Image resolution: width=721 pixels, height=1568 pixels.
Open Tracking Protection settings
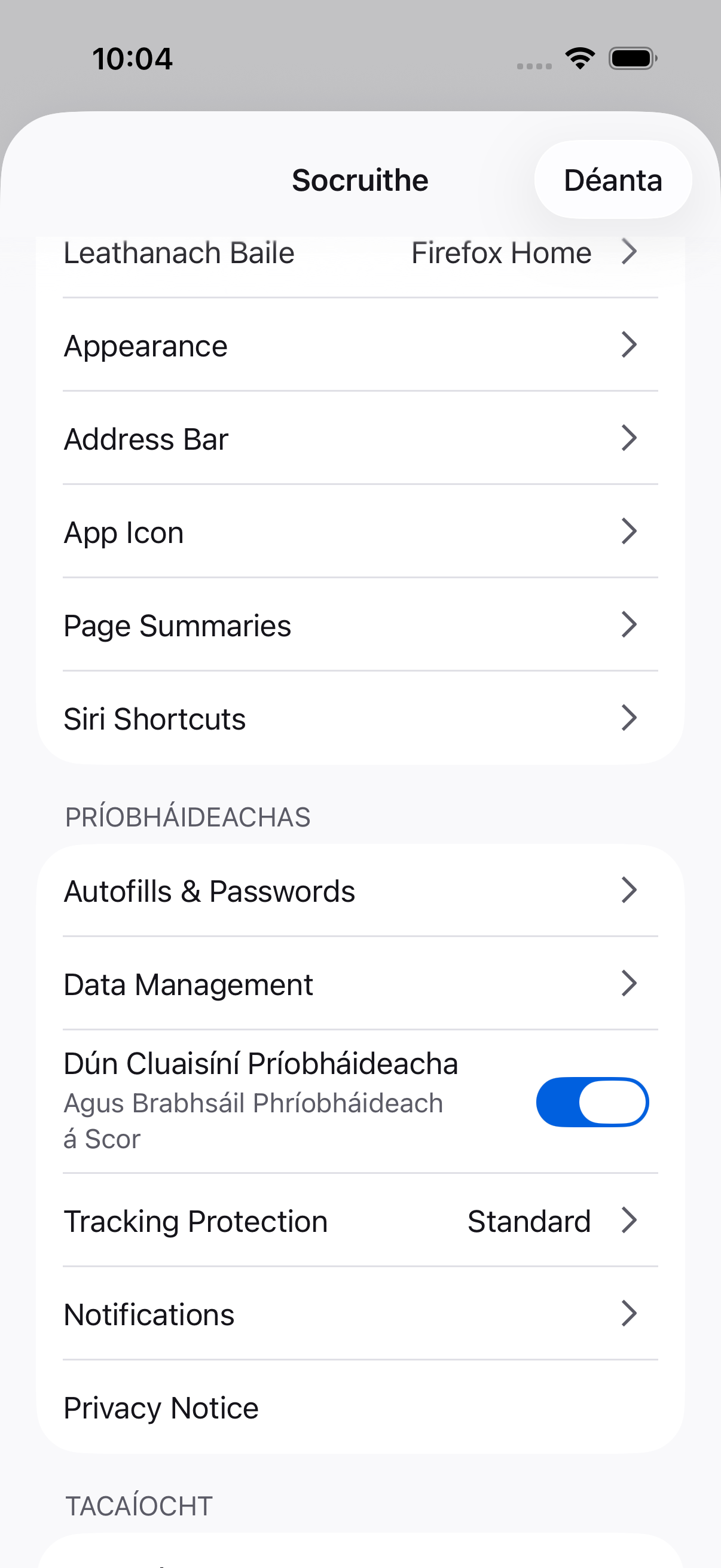click(x=360, y=1221)
